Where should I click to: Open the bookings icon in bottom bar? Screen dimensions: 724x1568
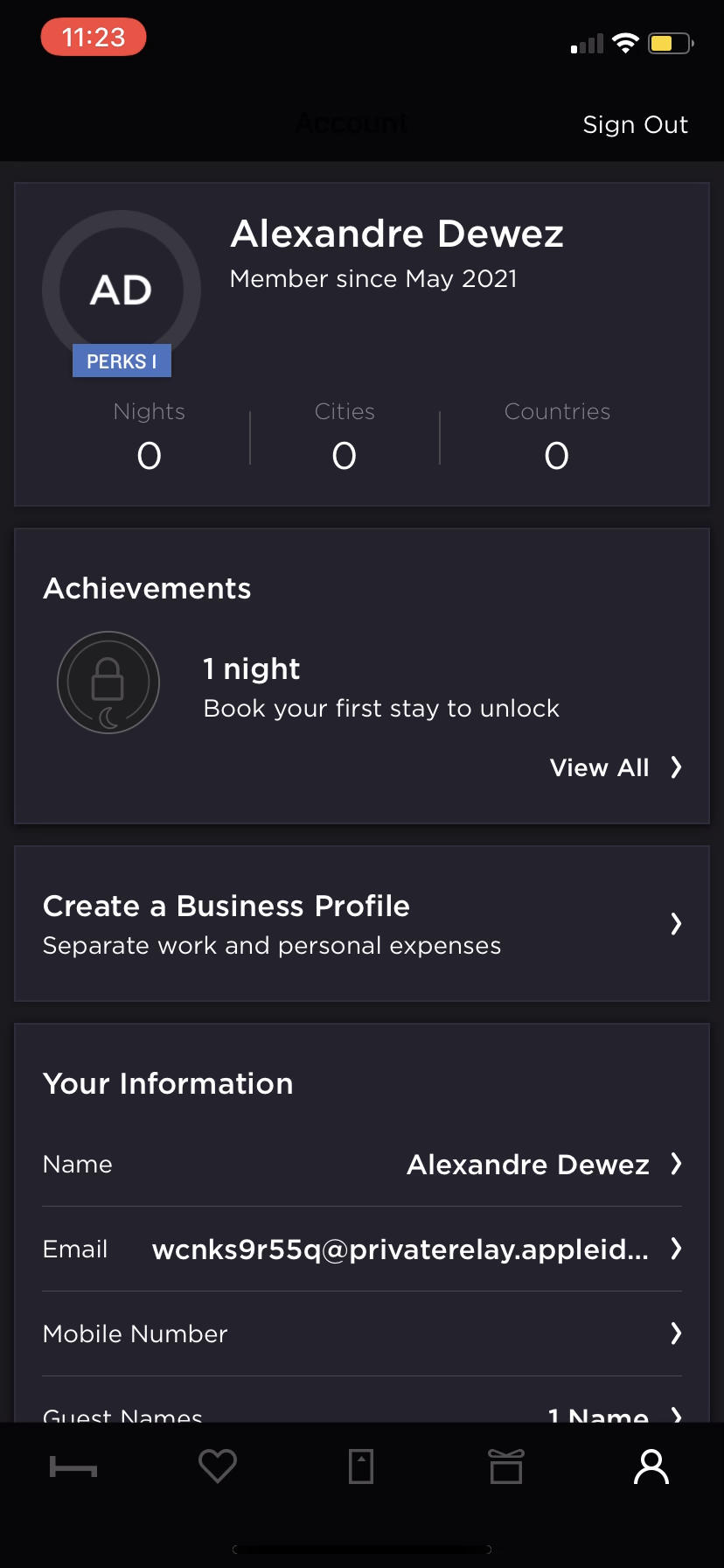click(362, 1466)
